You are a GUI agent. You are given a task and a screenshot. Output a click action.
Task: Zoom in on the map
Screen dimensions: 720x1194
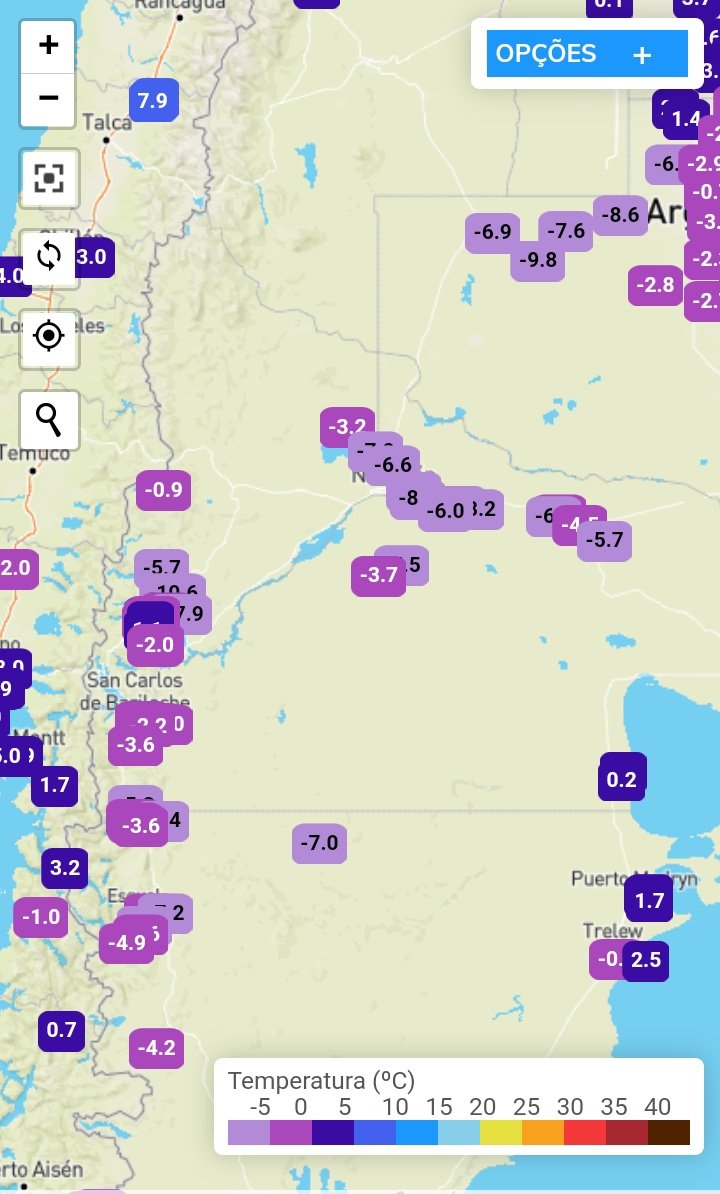click(48, 46)
